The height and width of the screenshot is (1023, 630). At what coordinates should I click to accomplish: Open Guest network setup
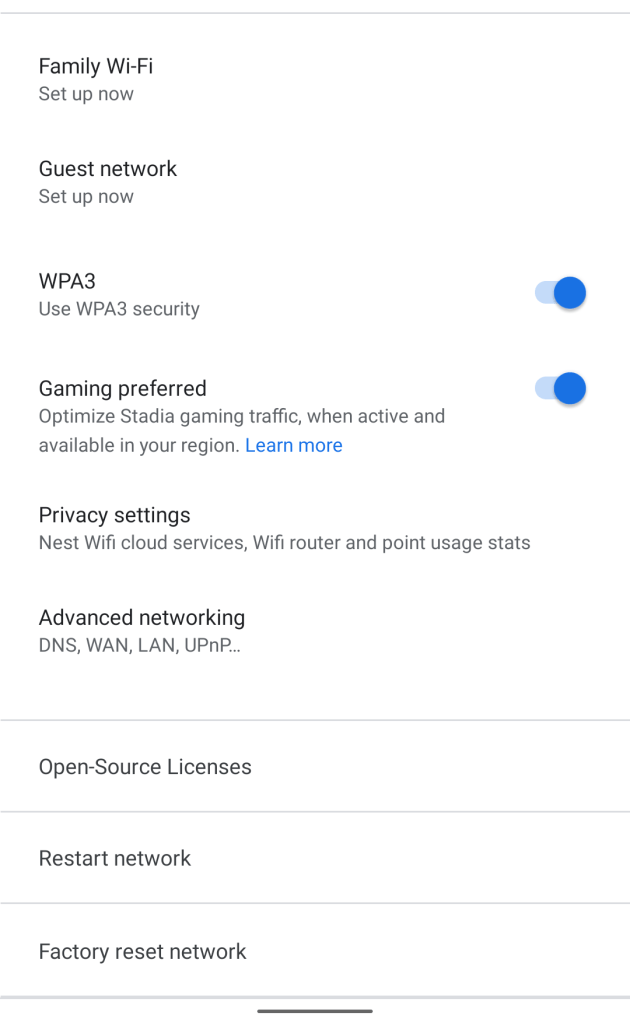pos(108,181)
